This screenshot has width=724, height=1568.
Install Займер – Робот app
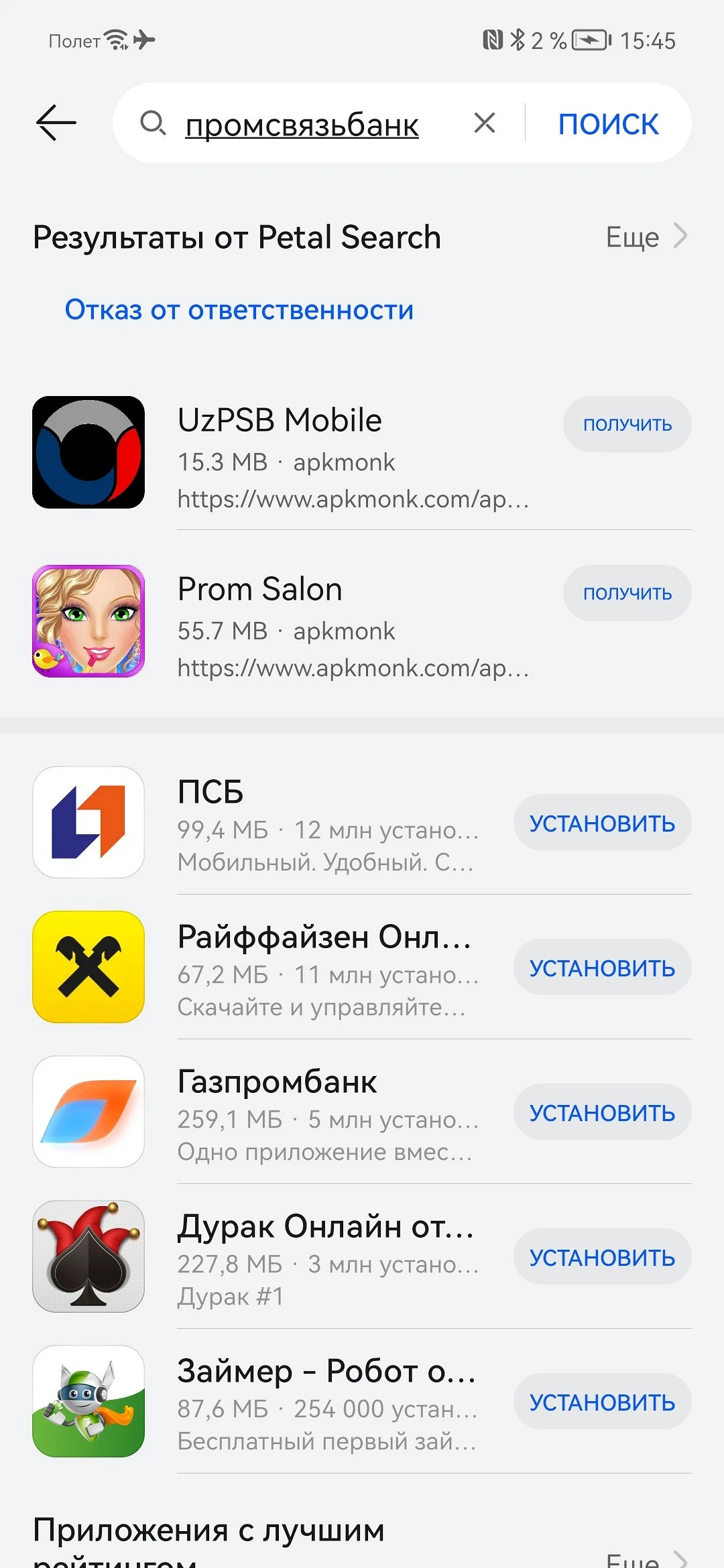[602, 1402]
